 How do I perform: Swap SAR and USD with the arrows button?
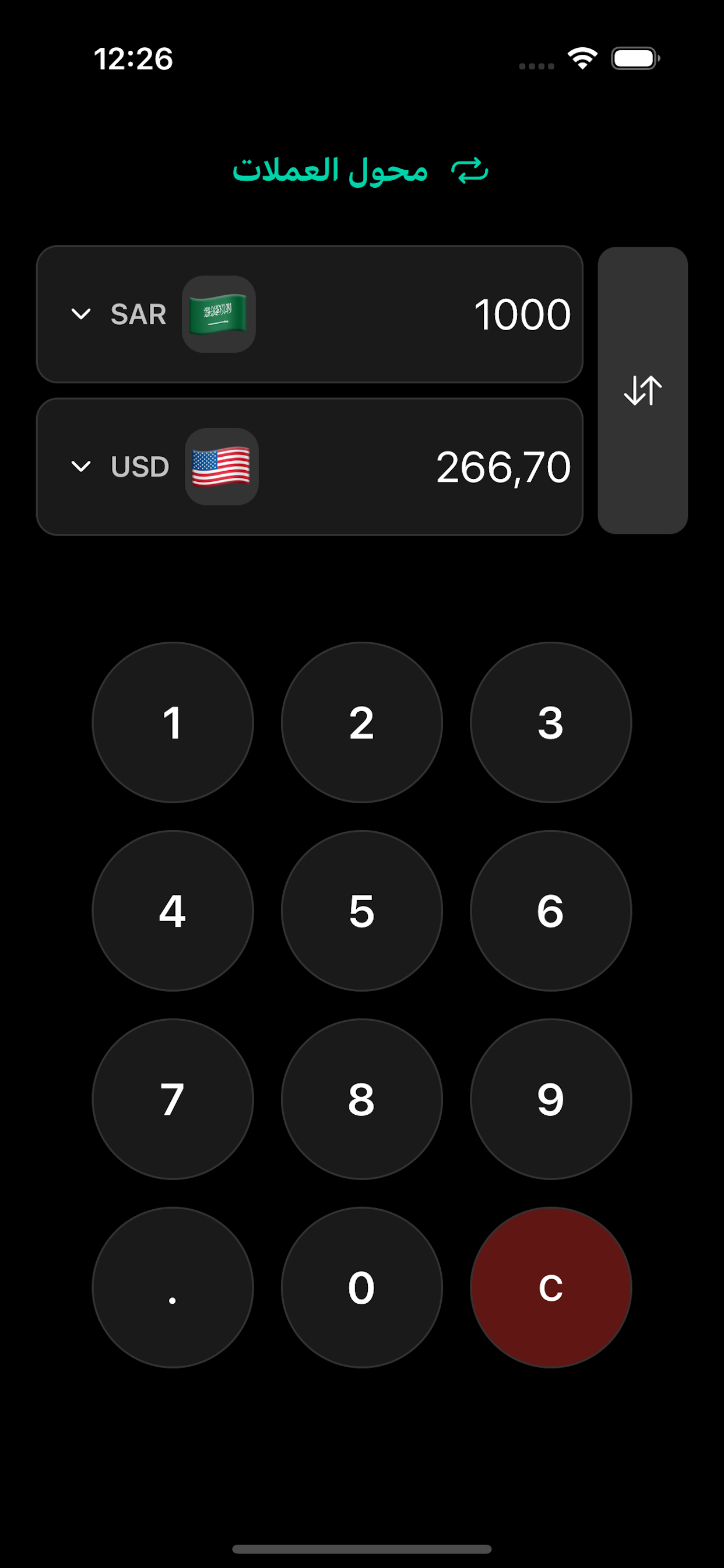click(642, 390)
